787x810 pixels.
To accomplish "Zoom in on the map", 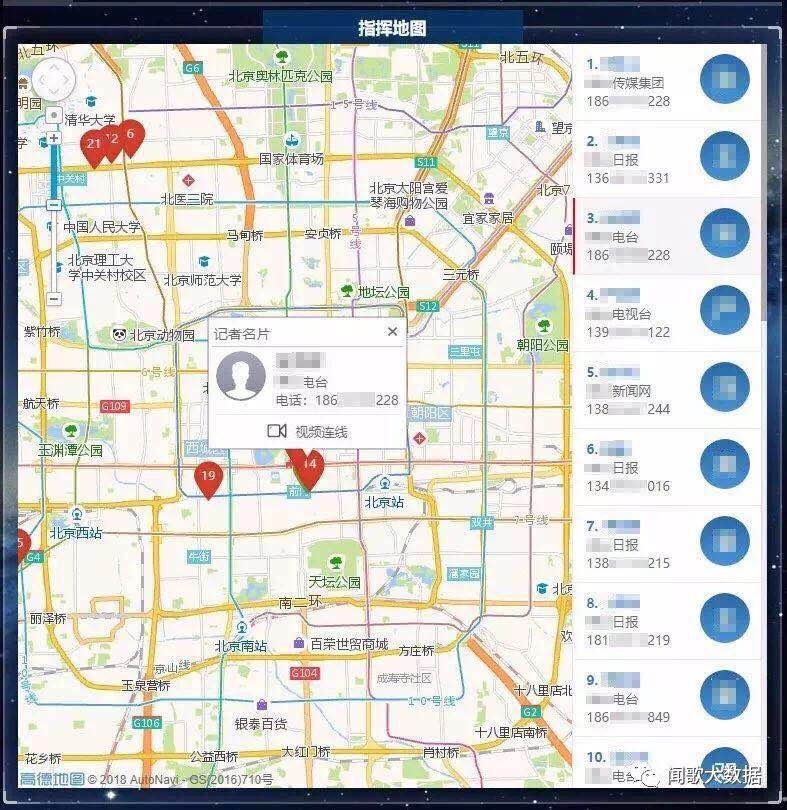I will [x=55, y=137].
